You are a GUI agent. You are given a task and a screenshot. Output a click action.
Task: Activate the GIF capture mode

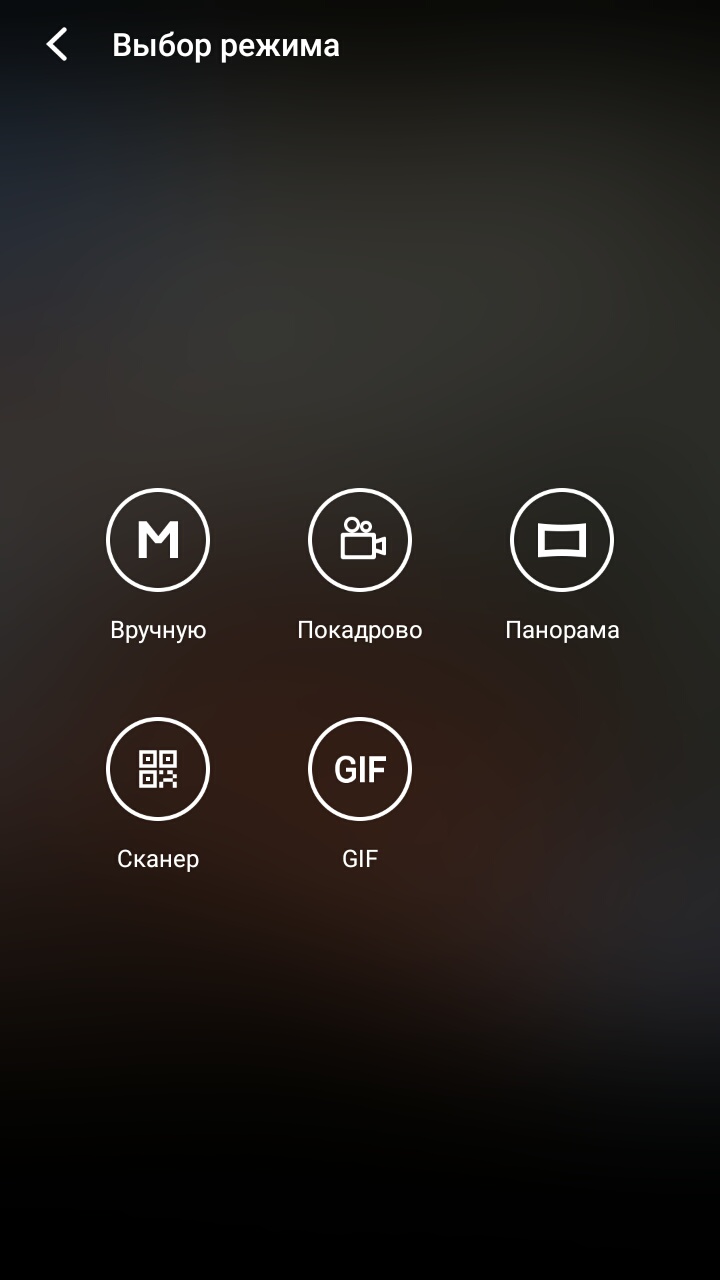coord(360,769)
